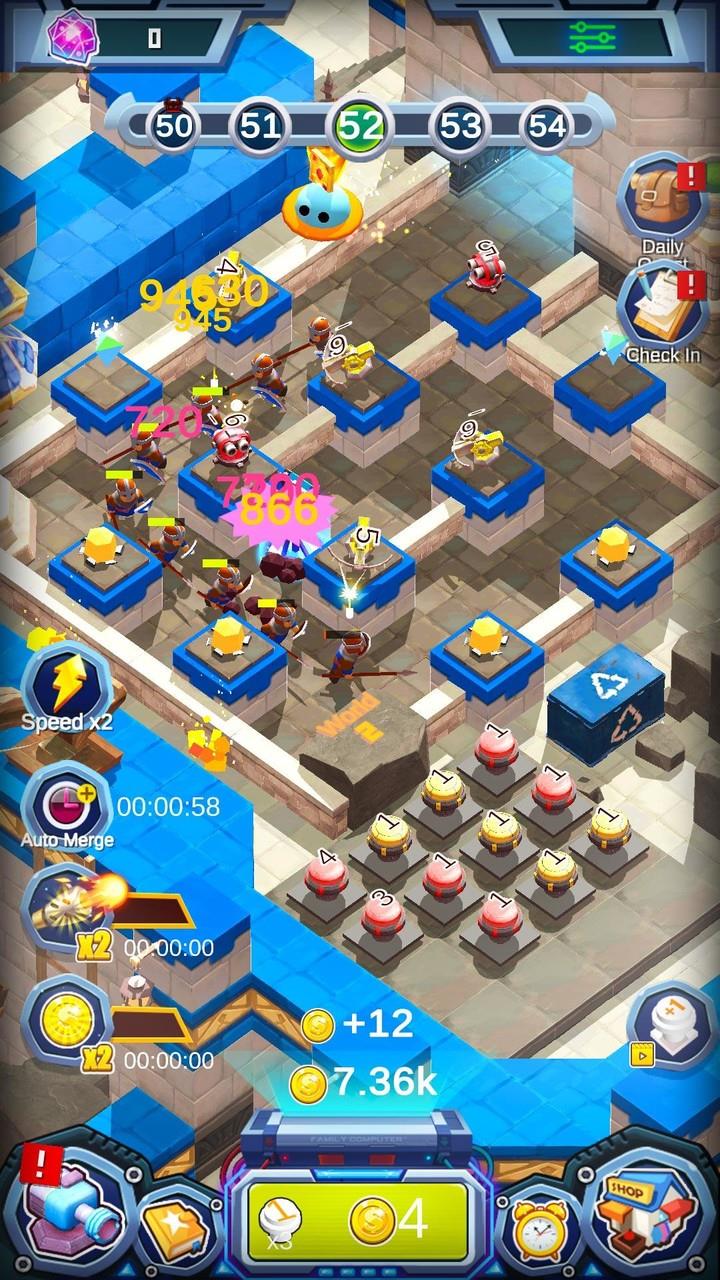Activate the x2 cannon damage boost
This screenshot has width=720, height=1280.
point(70,912)
